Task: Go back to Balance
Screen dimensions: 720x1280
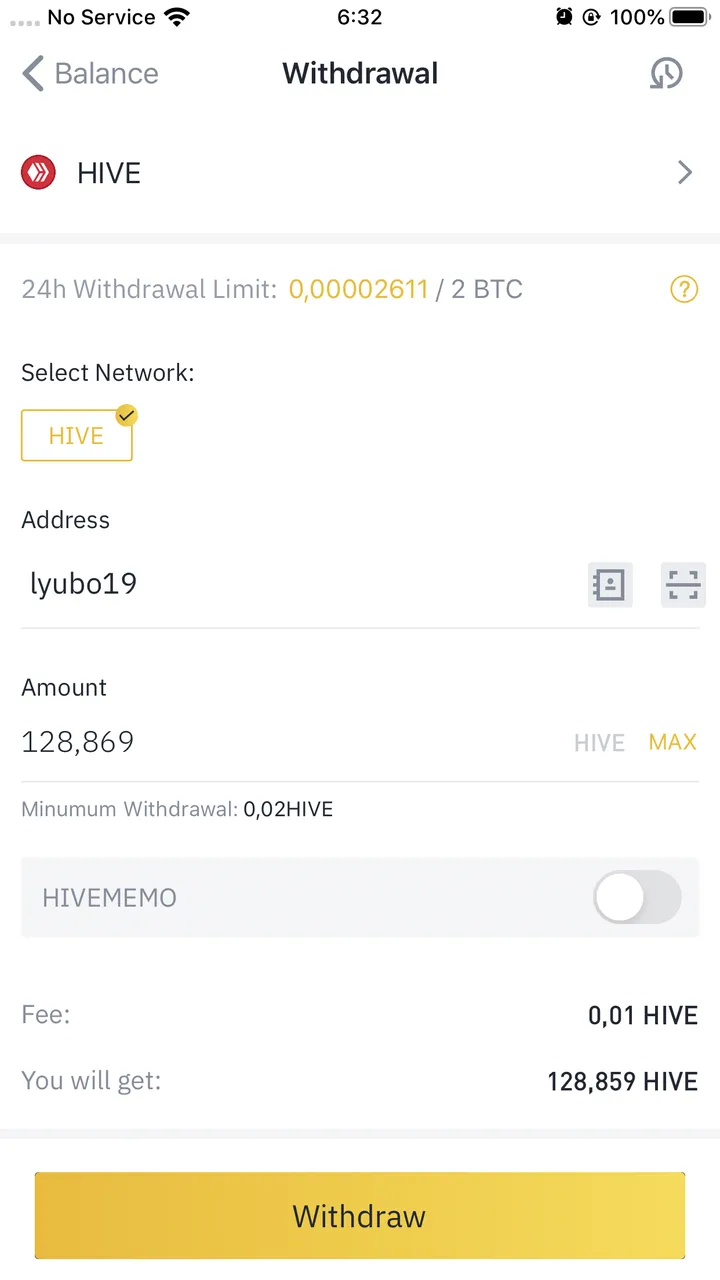Action: 90,74
